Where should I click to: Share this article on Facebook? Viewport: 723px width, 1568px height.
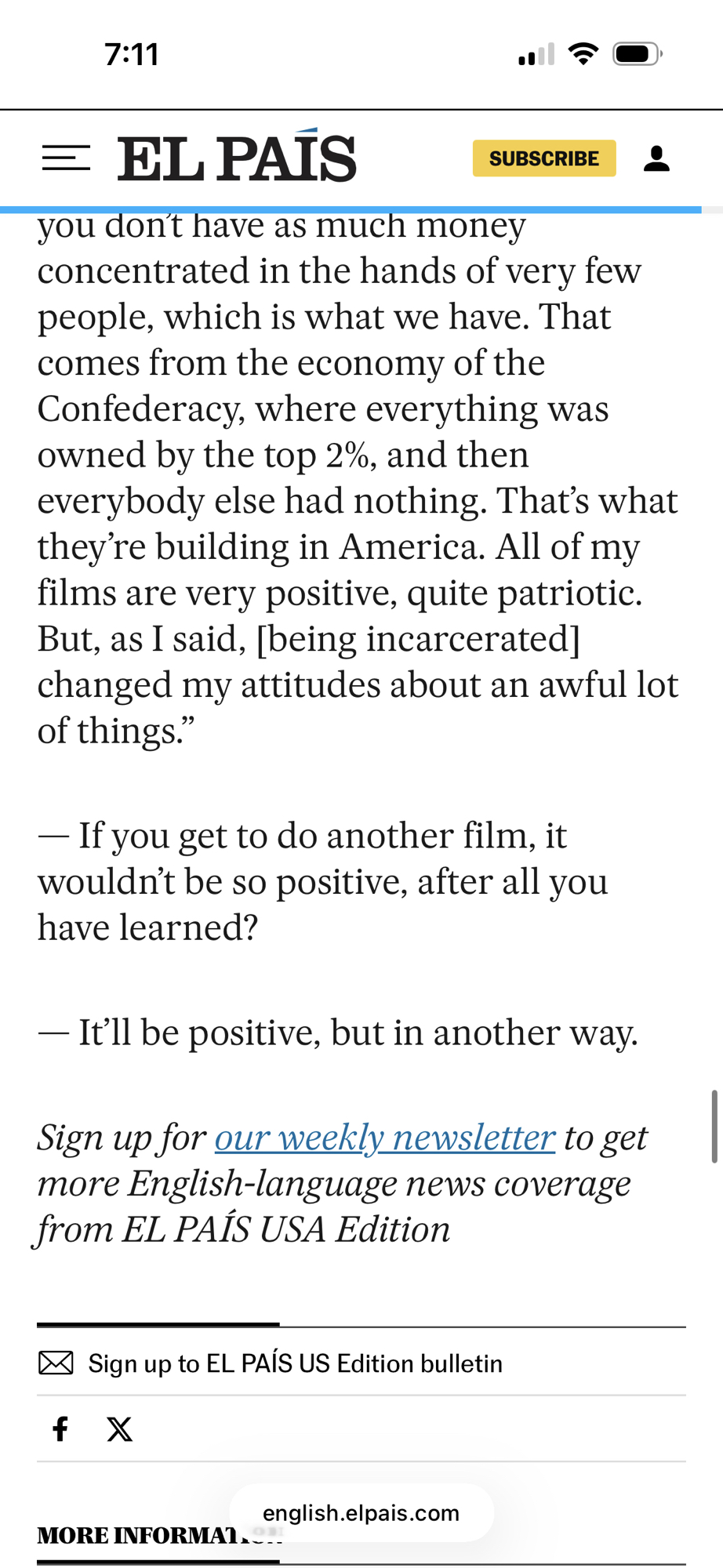point(60,1429)
